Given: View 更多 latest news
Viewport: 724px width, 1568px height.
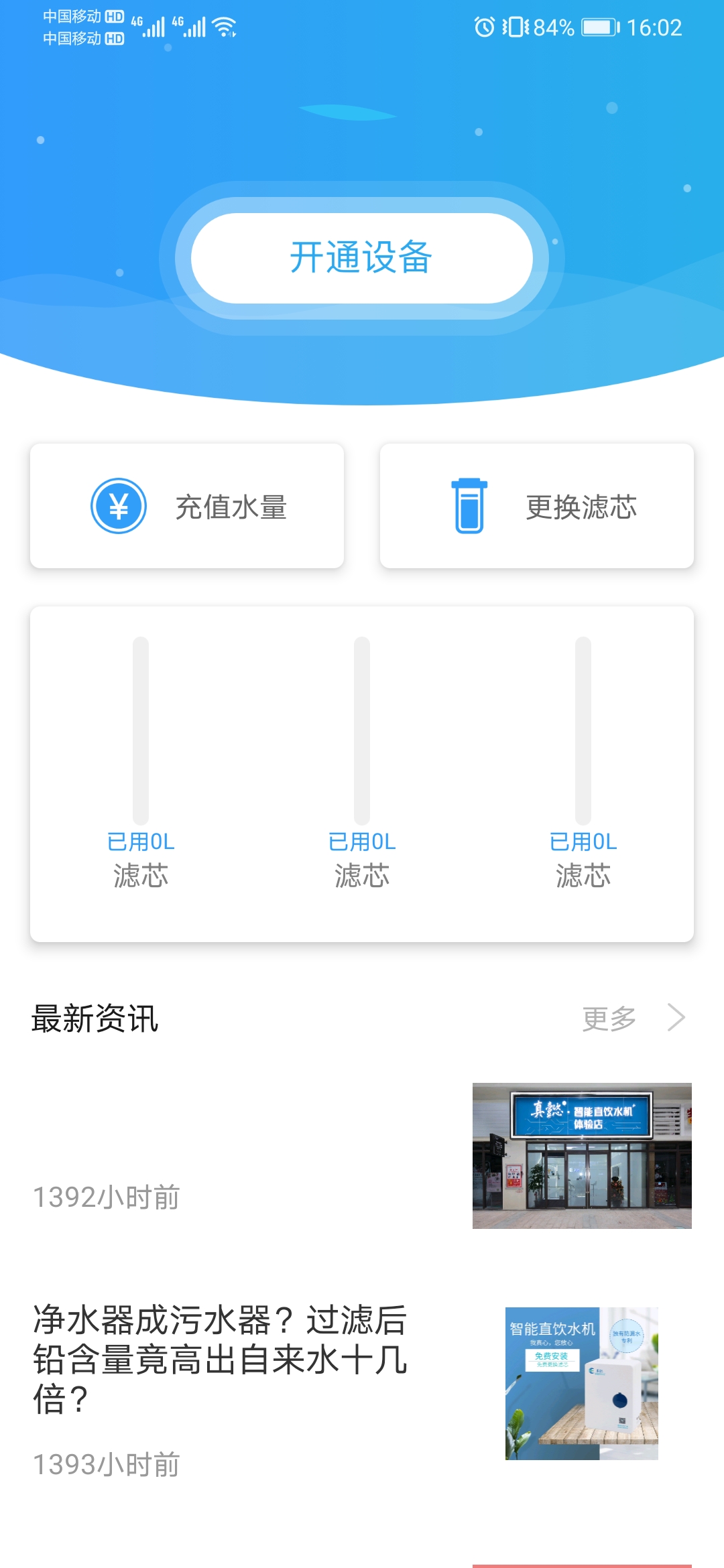Looking at the screenshot, I should (x=632, y=1019).
